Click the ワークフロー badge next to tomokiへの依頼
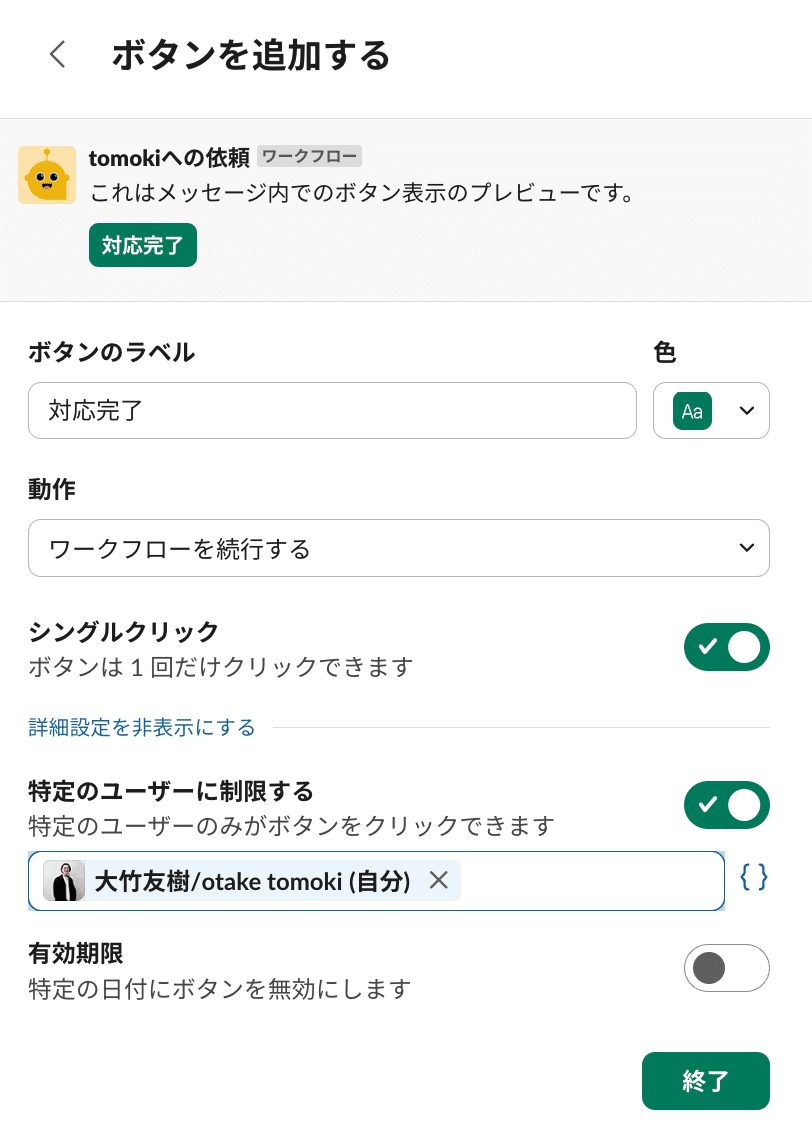 [308, 156]
